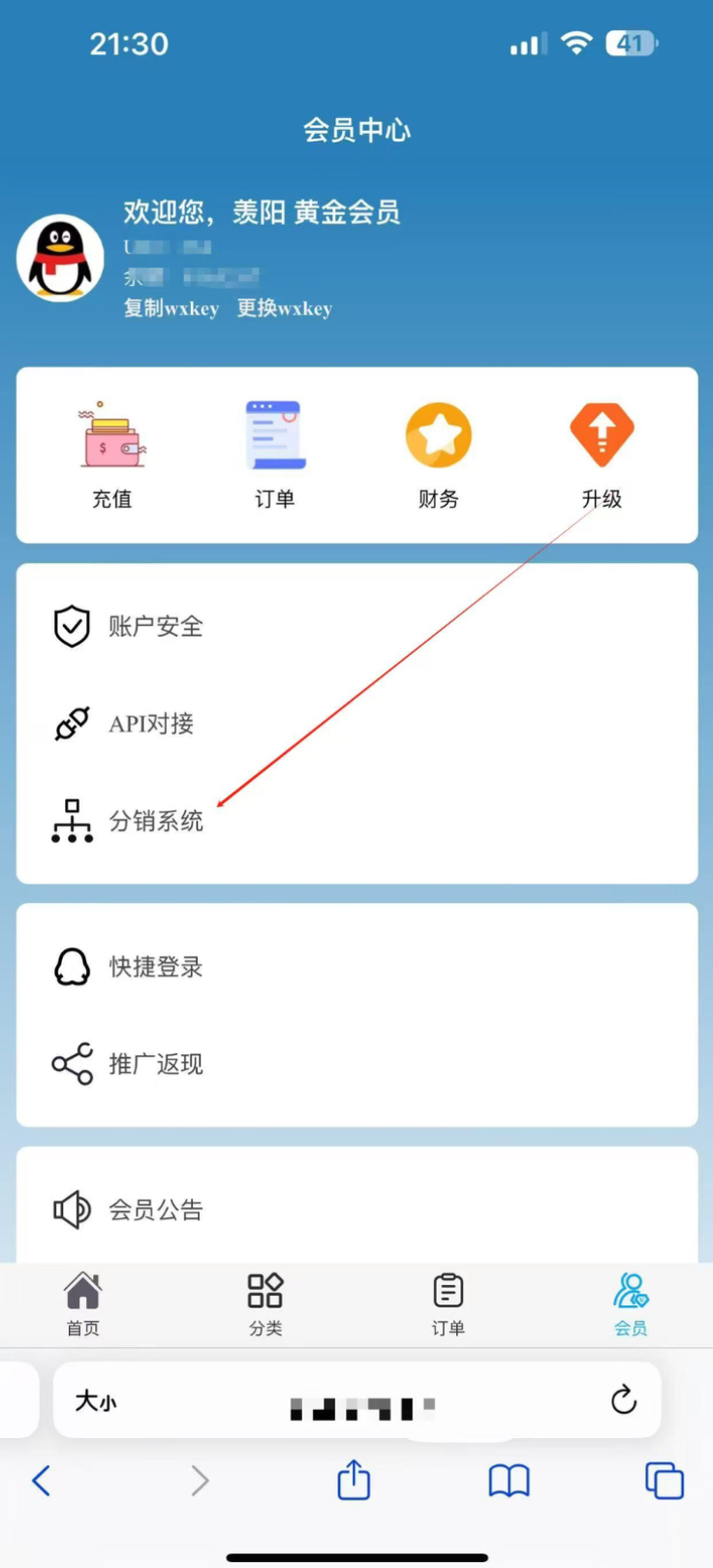Image resolution: width=713 pixels, height=1568 pixels.
Task: Open the browser tabs overview
Action: 664,1481
